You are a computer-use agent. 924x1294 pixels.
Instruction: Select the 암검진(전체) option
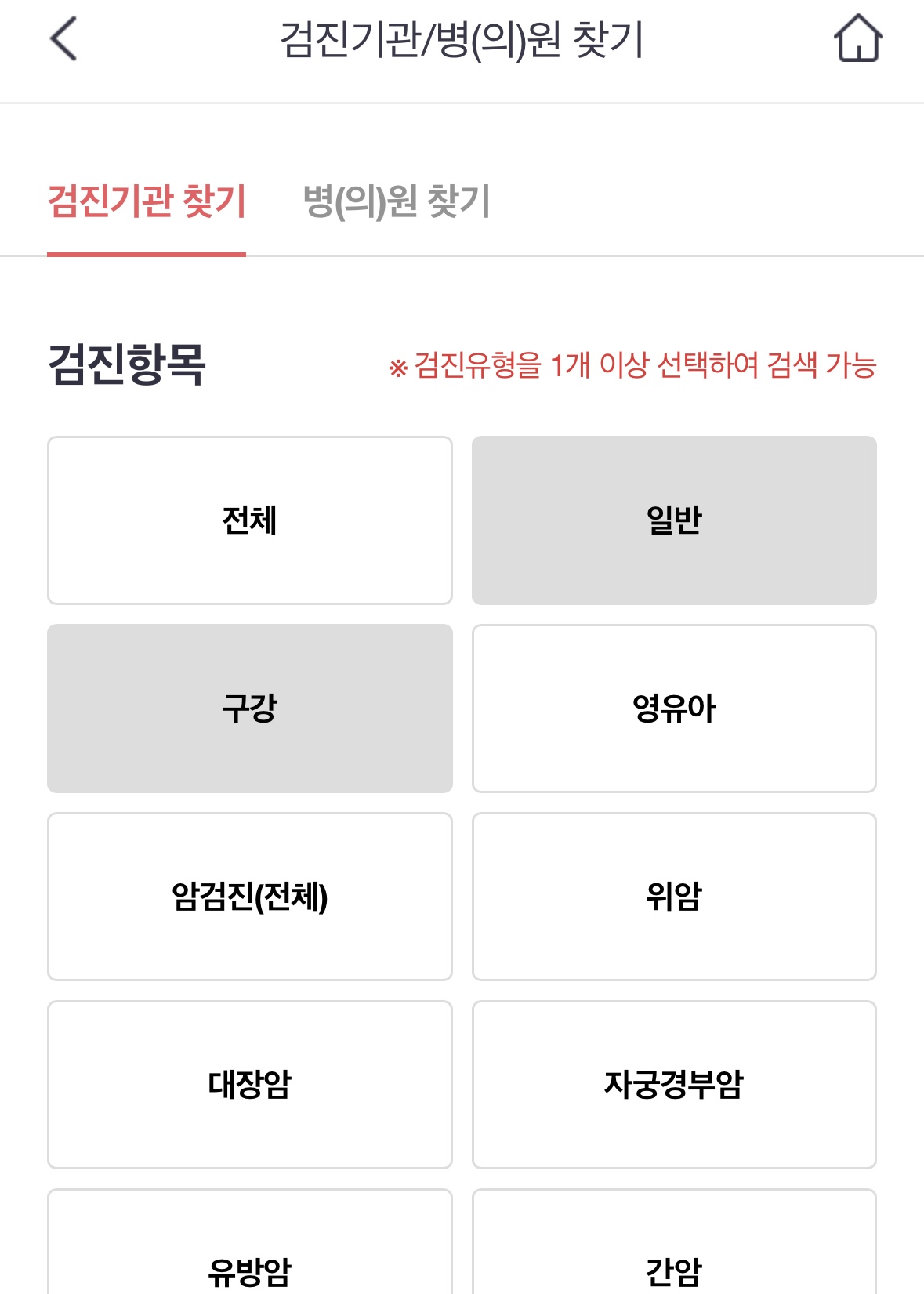pyautogui.click(x=250, y=897)
